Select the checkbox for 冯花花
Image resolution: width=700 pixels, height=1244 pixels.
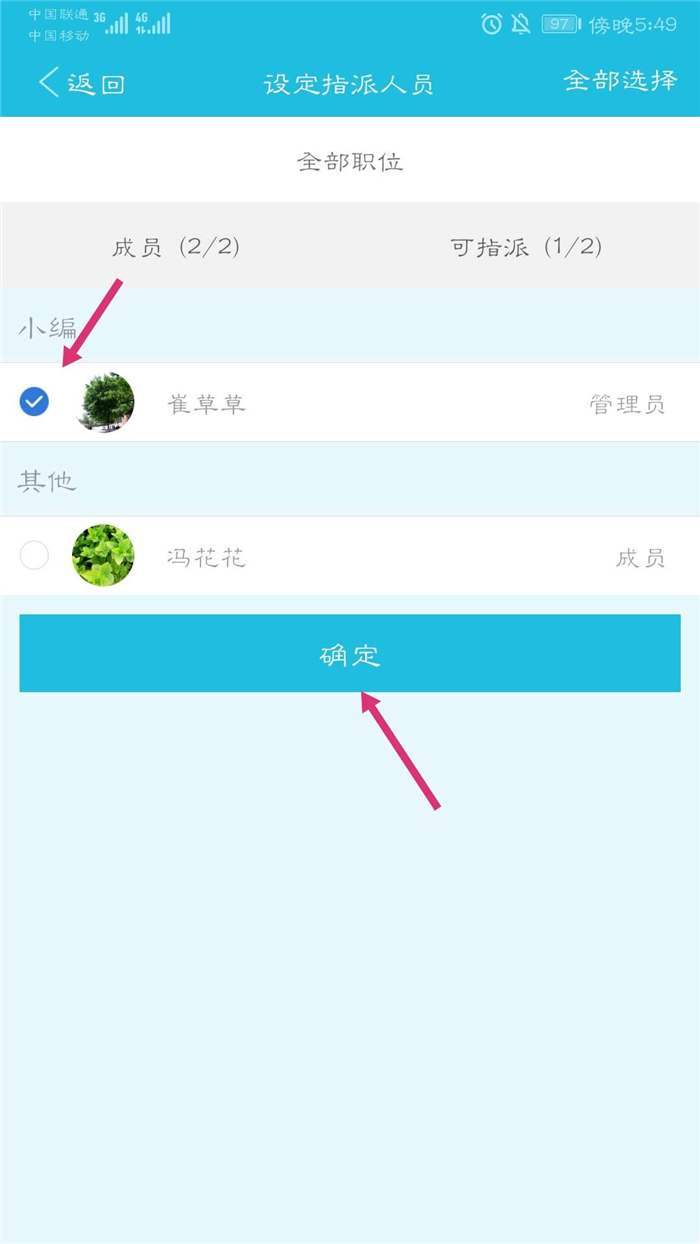point(34,555)
